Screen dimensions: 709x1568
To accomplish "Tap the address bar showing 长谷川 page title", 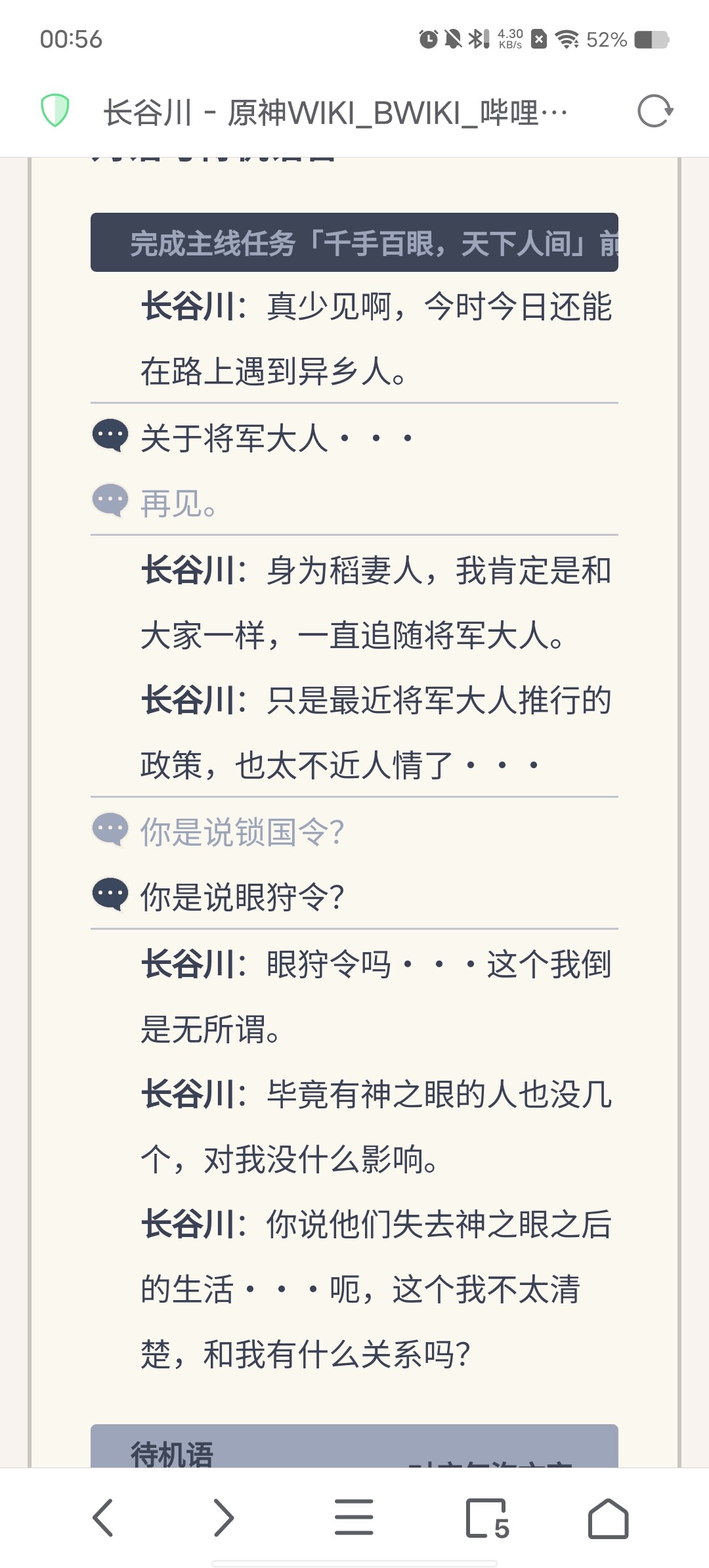I will (x=335, y=112).
